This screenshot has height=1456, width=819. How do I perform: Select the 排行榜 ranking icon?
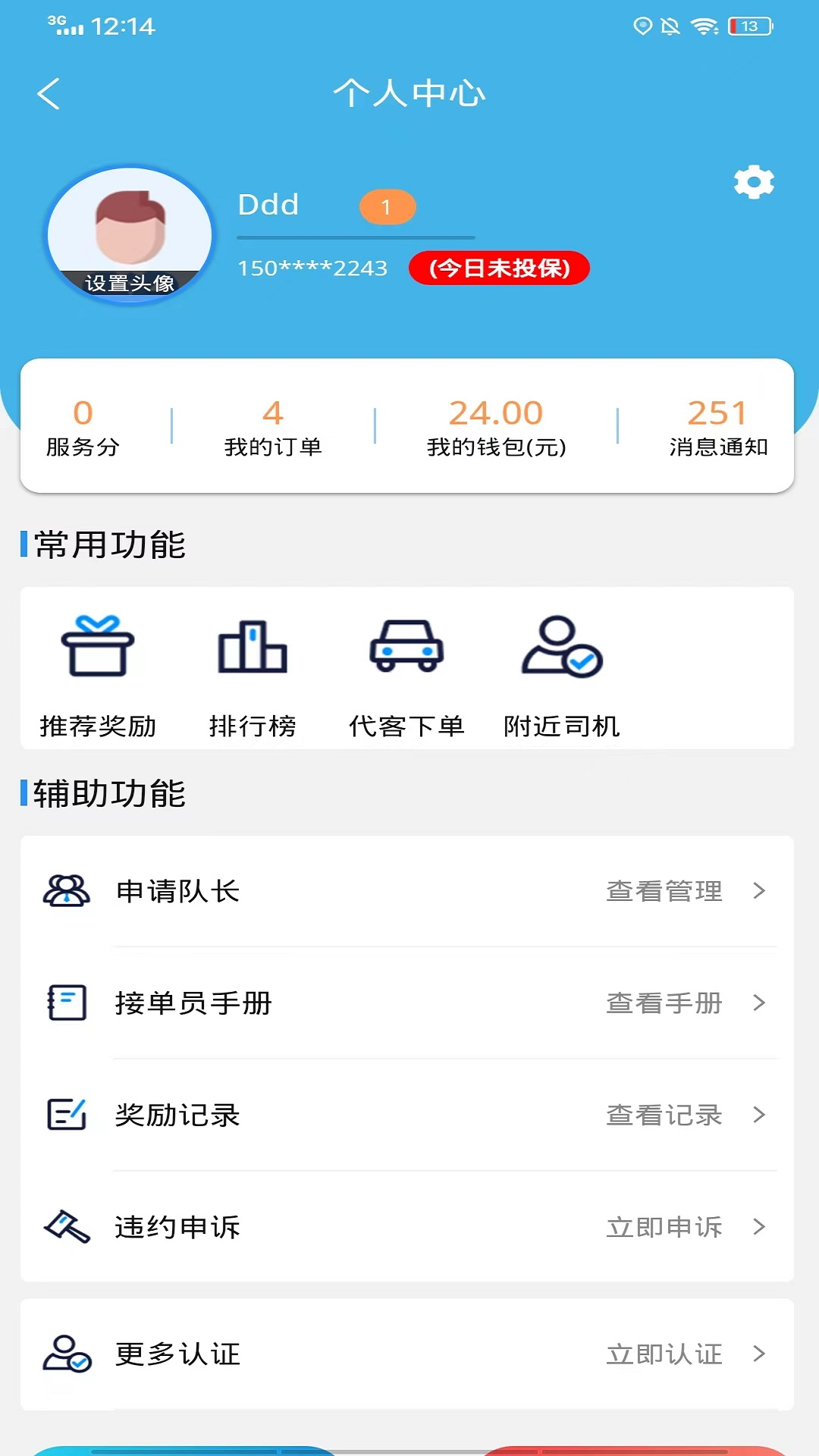click(250, 648)
